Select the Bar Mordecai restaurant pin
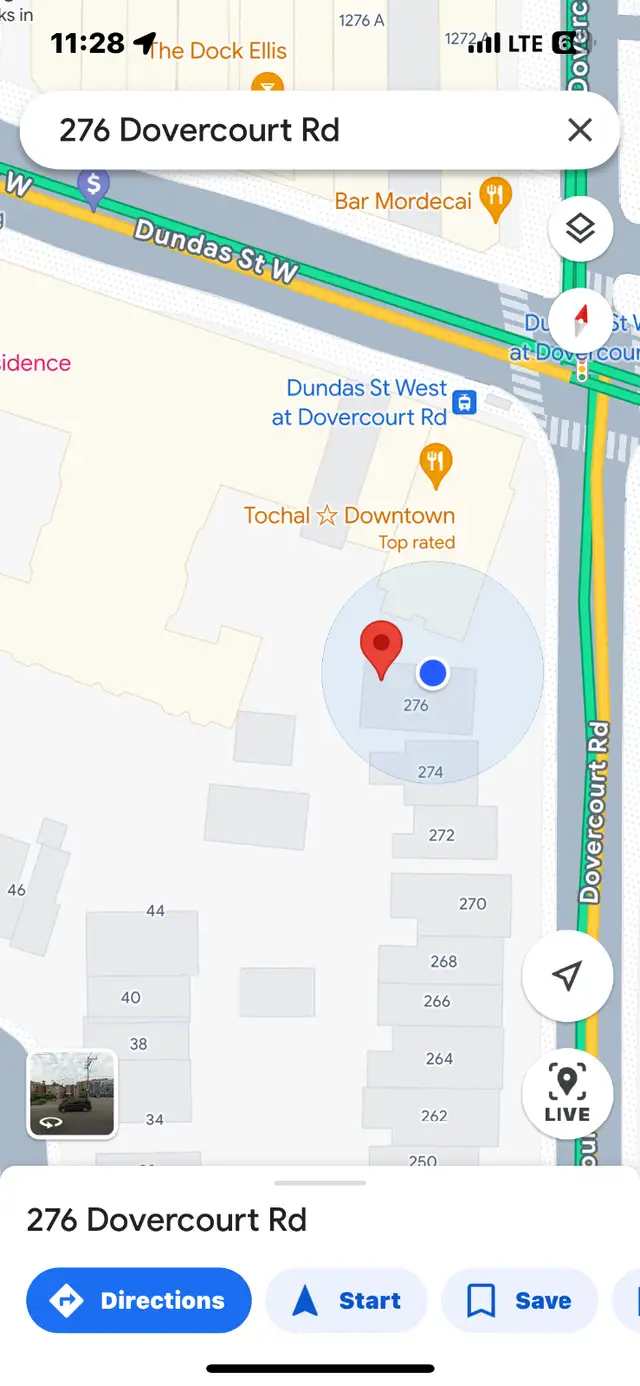 coord(494,198)
